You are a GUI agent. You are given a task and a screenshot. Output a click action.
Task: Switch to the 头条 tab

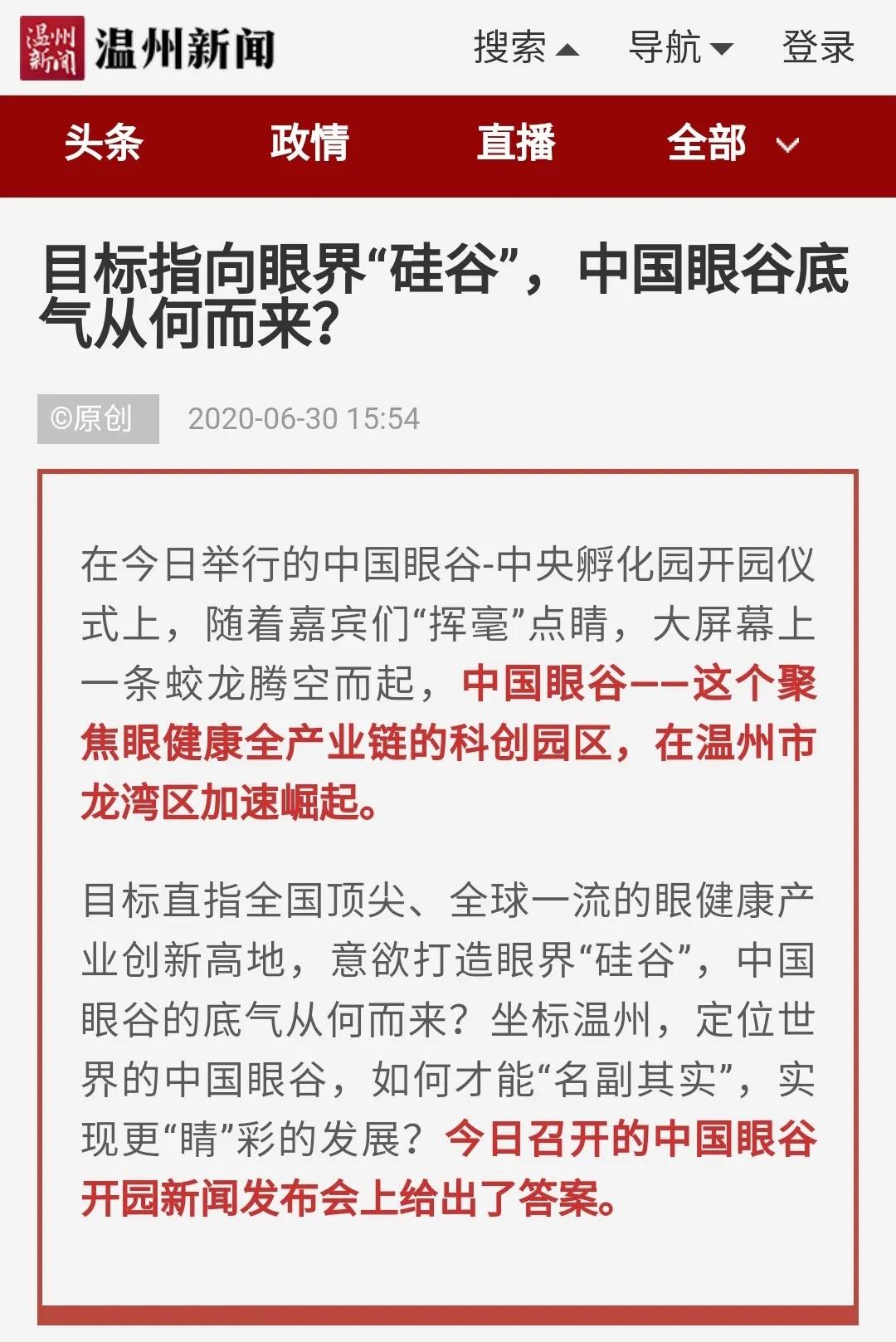click(x=104, y=143)
